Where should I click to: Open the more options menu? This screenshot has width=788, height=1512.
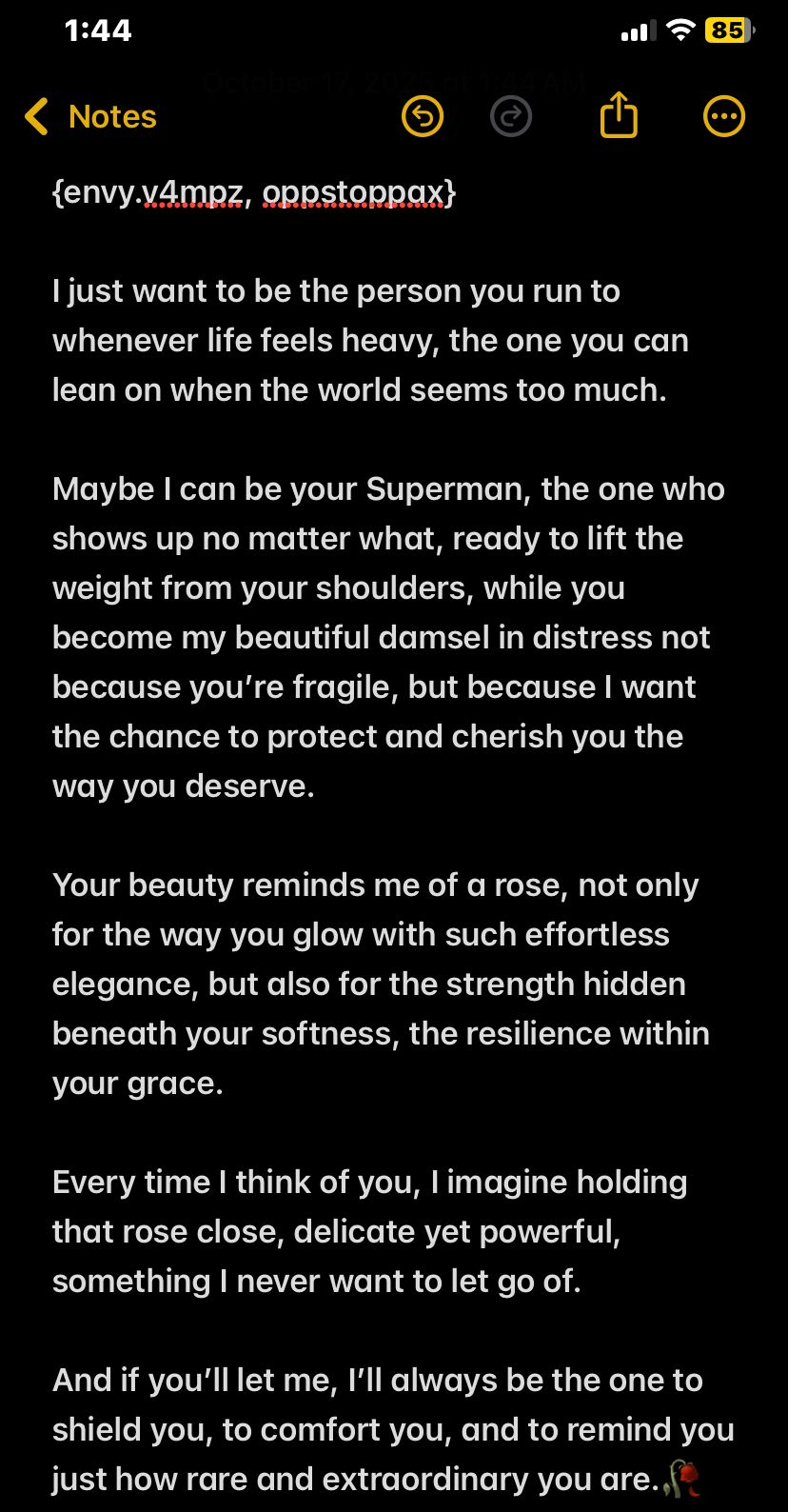[723, 117]
